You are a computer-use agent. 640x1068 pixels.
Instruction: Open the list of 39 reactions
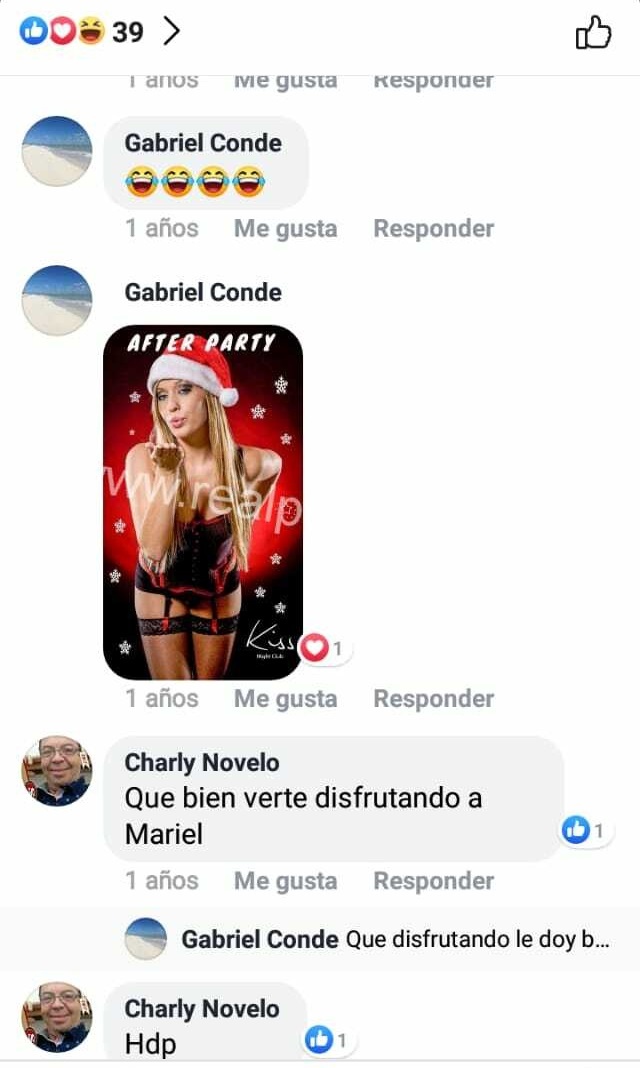[x=100, y=32]
